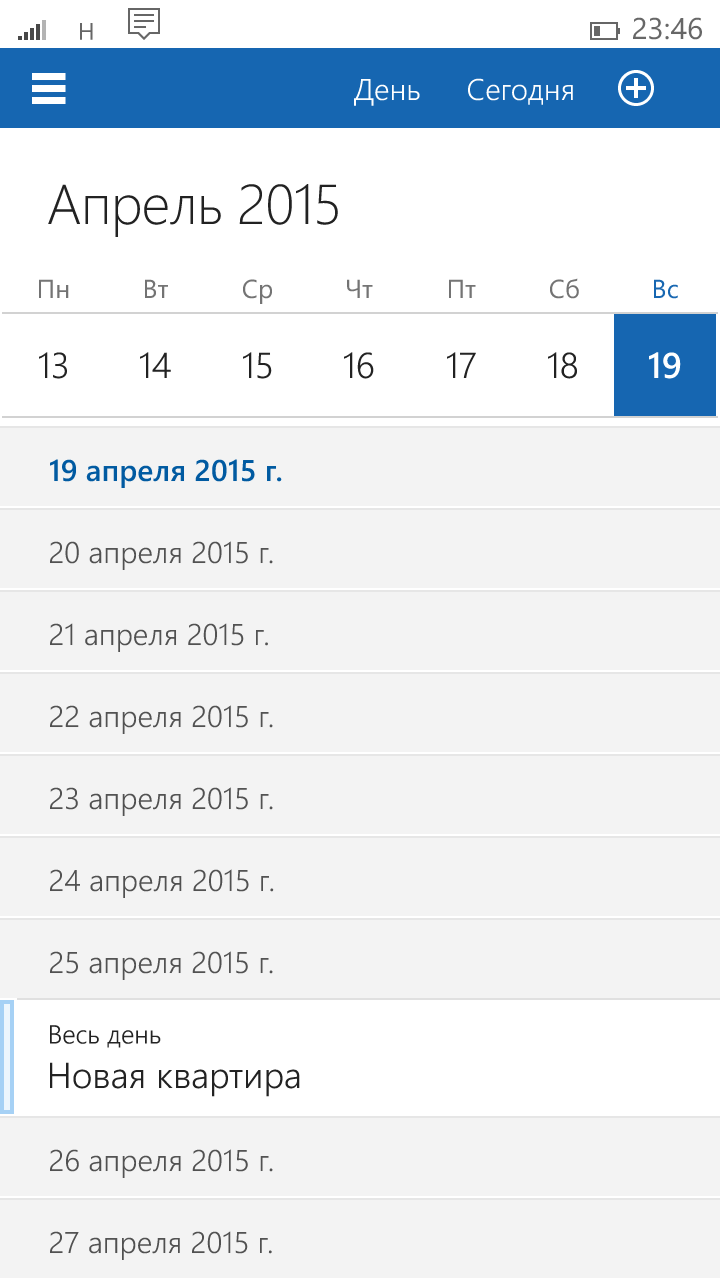
Task: Tap the Апрель 2015 month header
Action: tap(194, 205)
